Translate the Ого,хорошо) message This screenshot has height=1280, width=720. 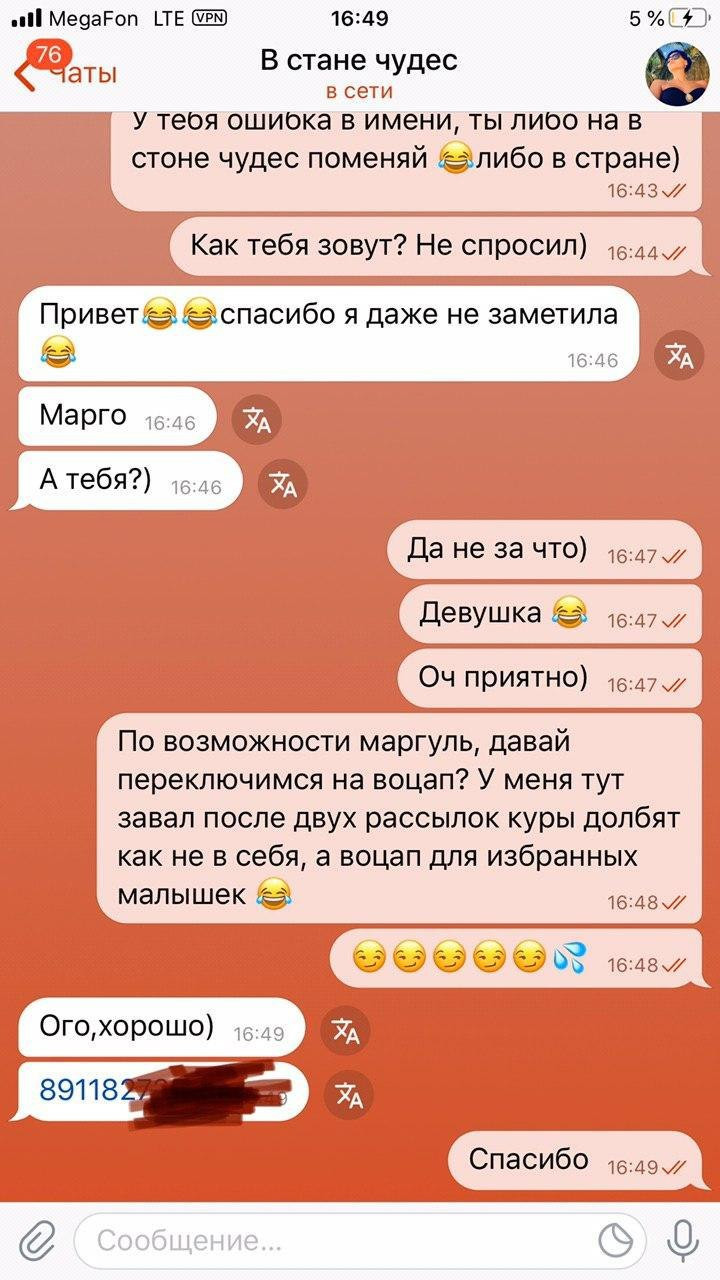point(345,1031)
